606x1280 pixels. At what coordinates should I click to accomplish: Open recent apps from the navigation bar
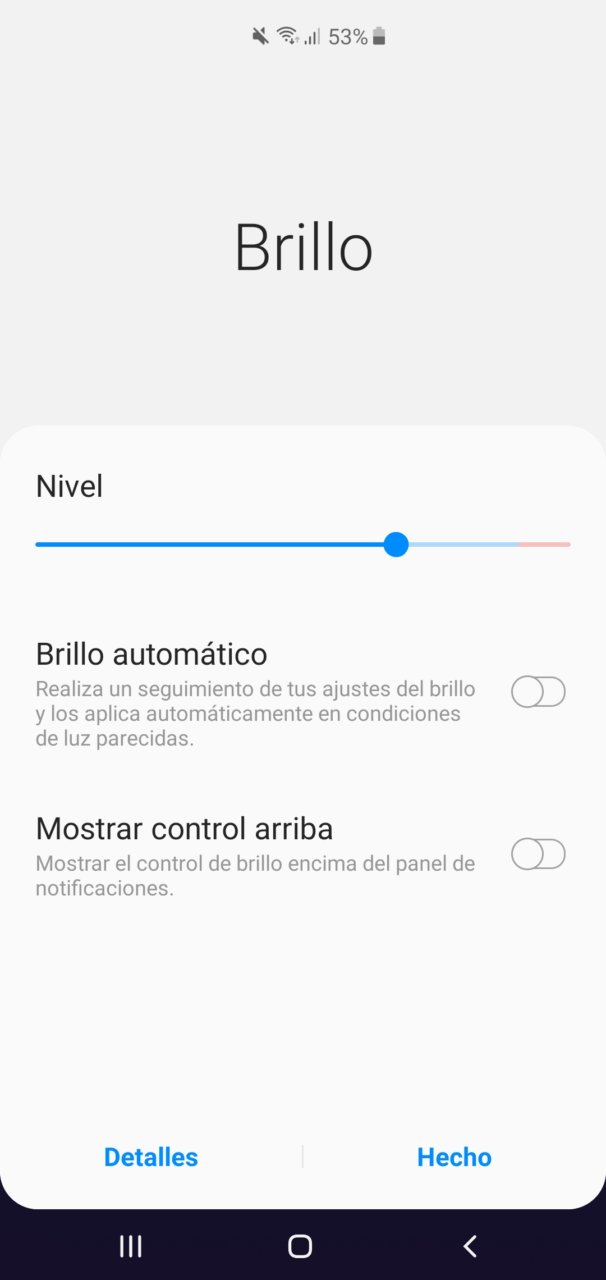pos(130,1246)
